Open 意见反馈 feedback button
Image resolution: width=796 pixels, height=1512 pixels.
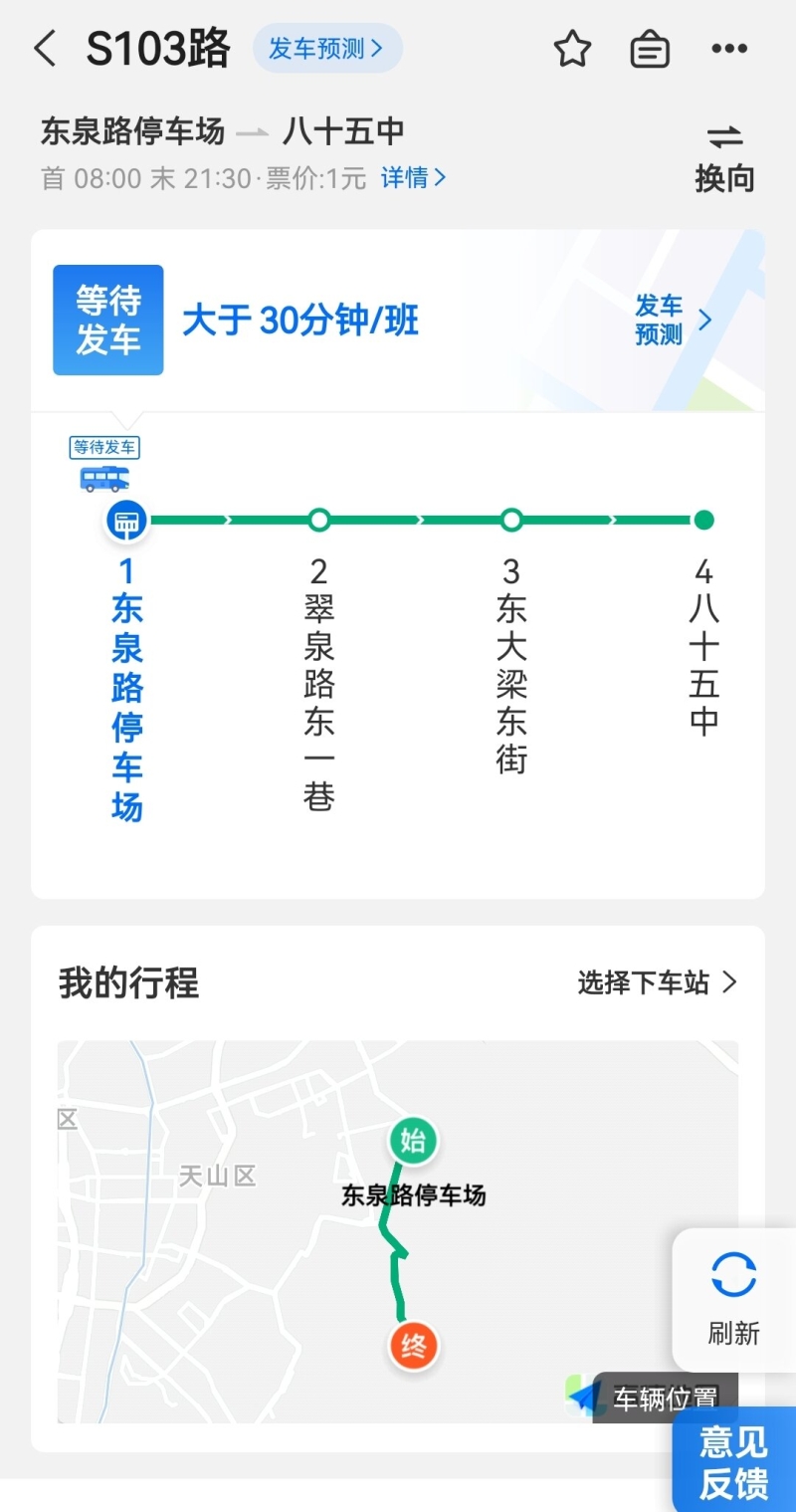734,1461
